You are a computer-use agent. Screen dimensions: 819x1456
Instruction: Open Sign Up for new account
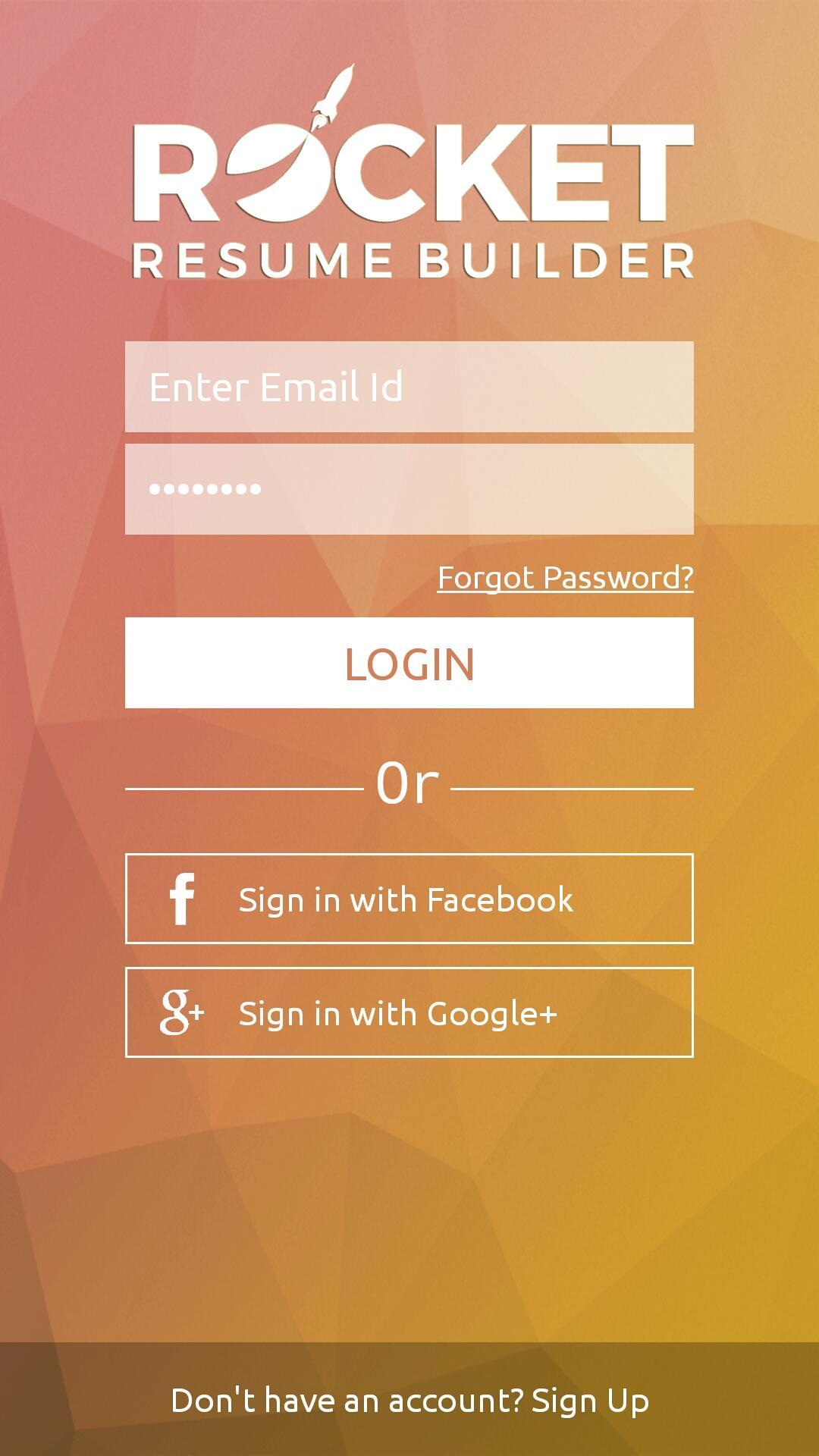(x=590, y=1401)
